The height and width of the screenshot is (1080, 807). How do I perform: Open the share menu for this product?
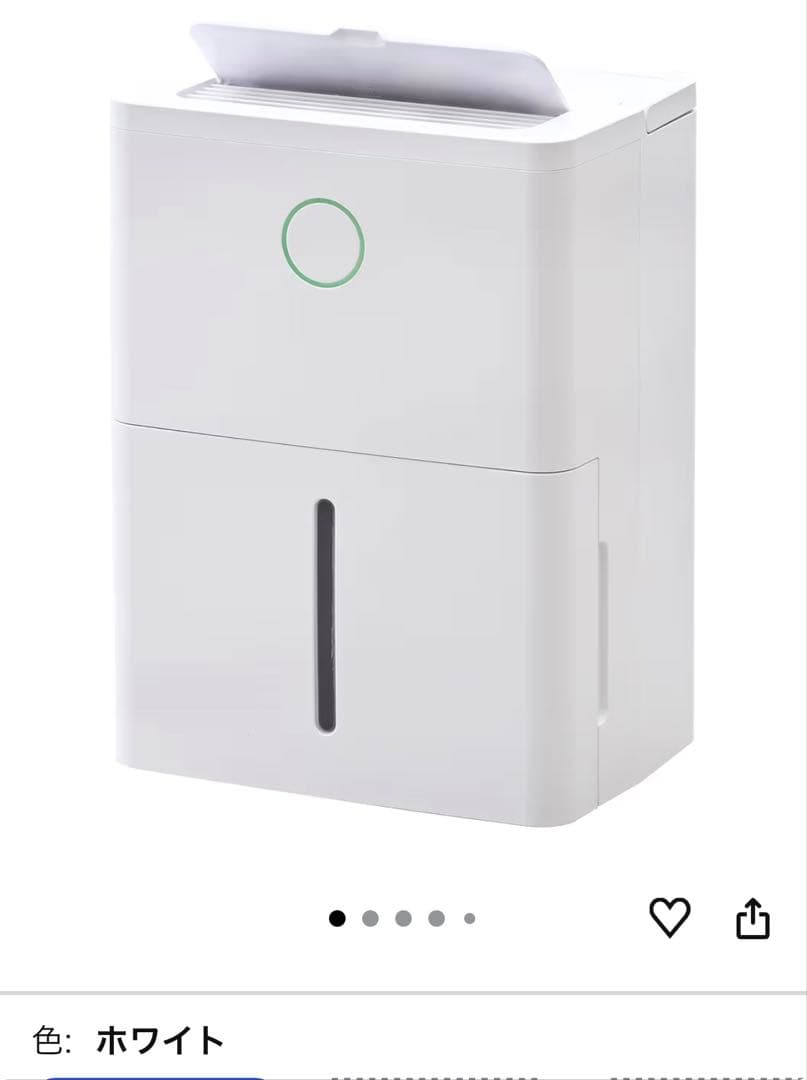[751, 913]
